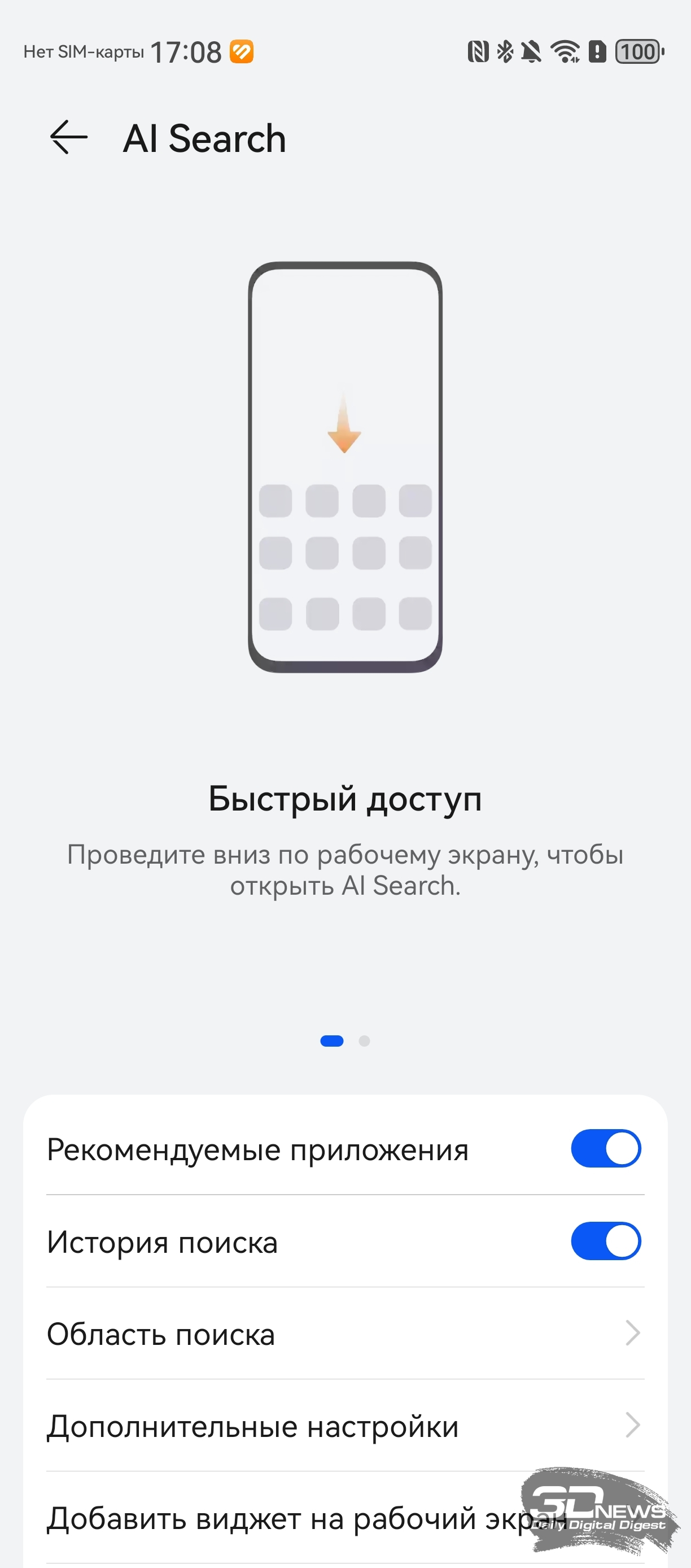Open Дополнительные настройки
691x1568 pixels.
pyautogui.click(x=345, y=1426)
